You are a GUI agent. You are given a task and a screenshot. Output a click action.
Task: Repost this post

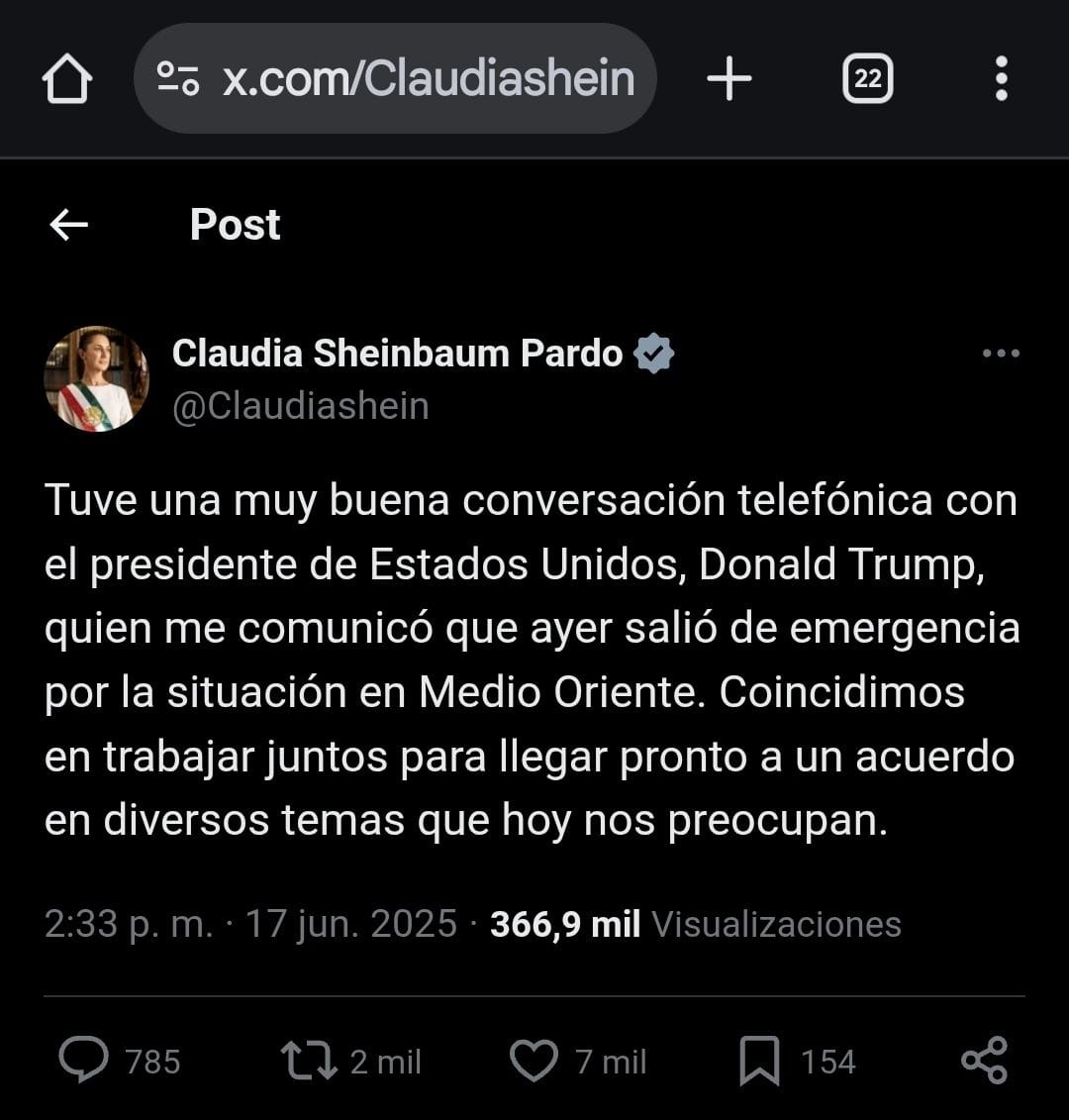[310, 1061]
